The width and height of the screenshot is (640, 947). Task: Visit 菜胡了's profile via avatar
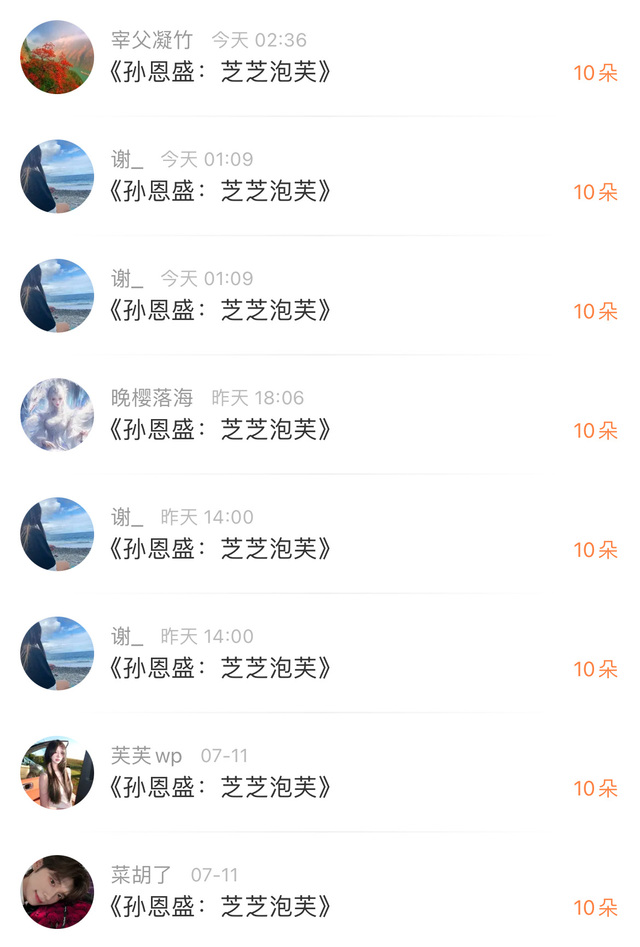57,891
